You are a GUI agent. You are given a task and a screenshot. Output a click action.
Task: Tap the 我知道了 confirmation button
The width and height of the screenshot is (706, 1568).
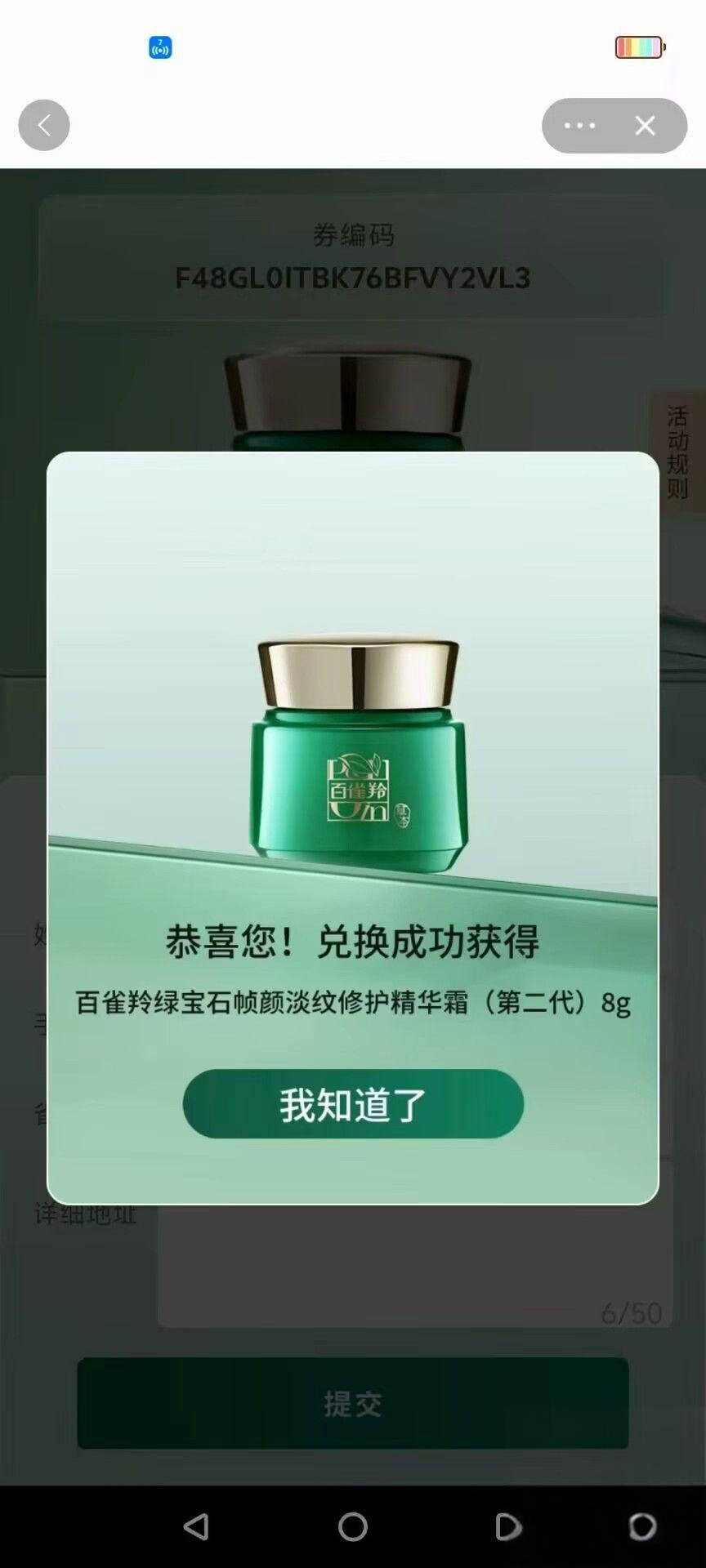(352, 1103)
